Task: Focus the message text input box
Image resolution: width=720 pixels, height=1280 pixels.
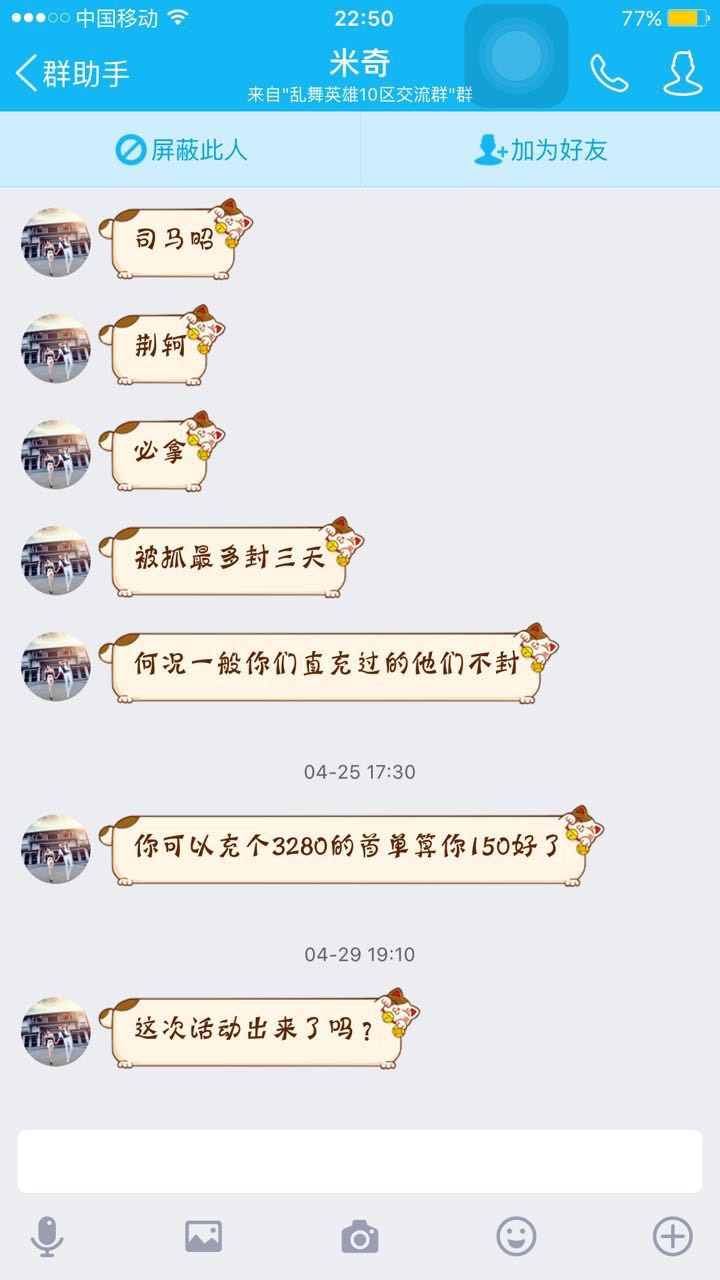Action: coord(360,1161)
